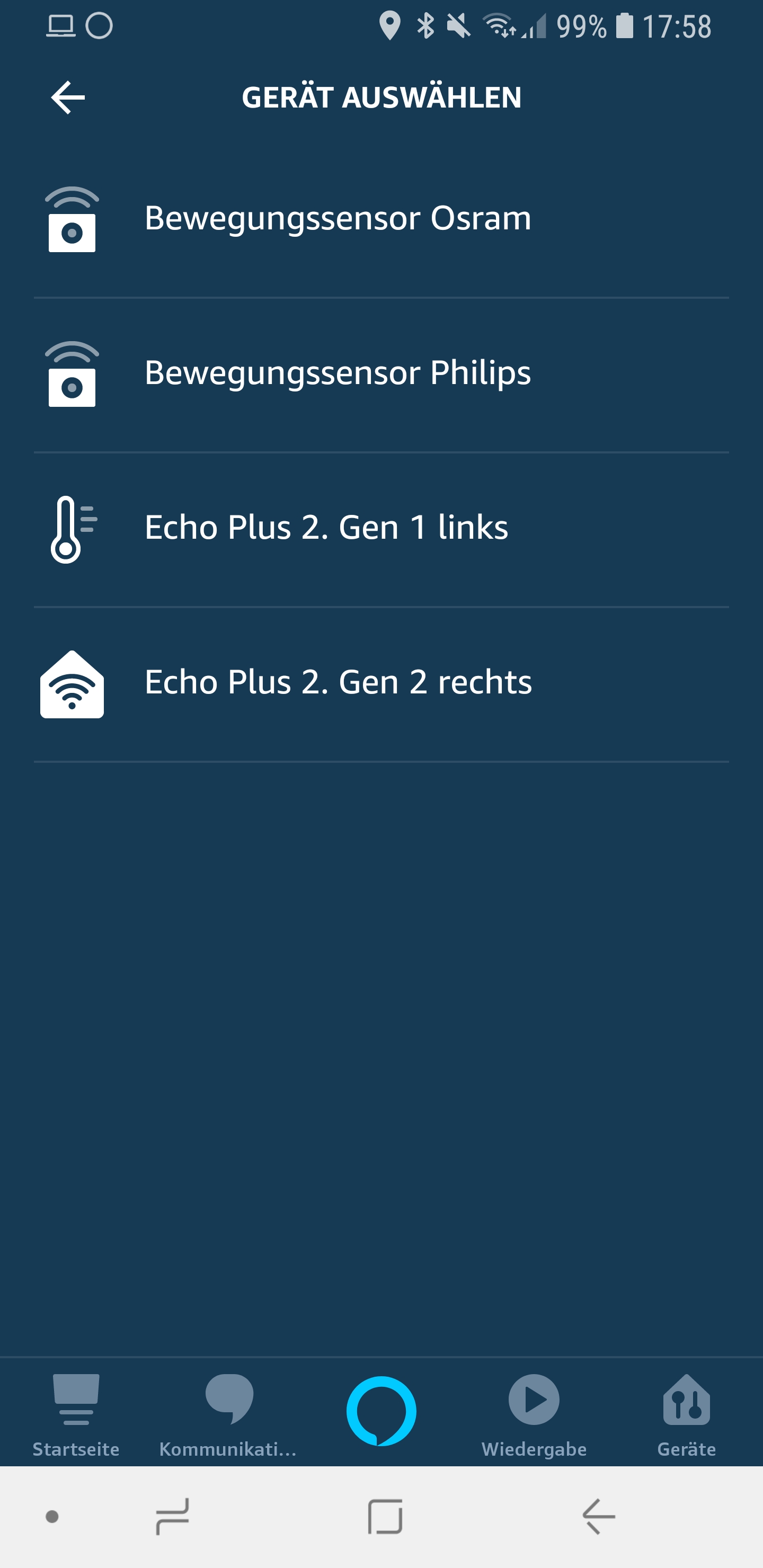Go back from Gerät auswählen screen
The width and height of the screenshot is (763, 1568).
(x=68, y=97)
